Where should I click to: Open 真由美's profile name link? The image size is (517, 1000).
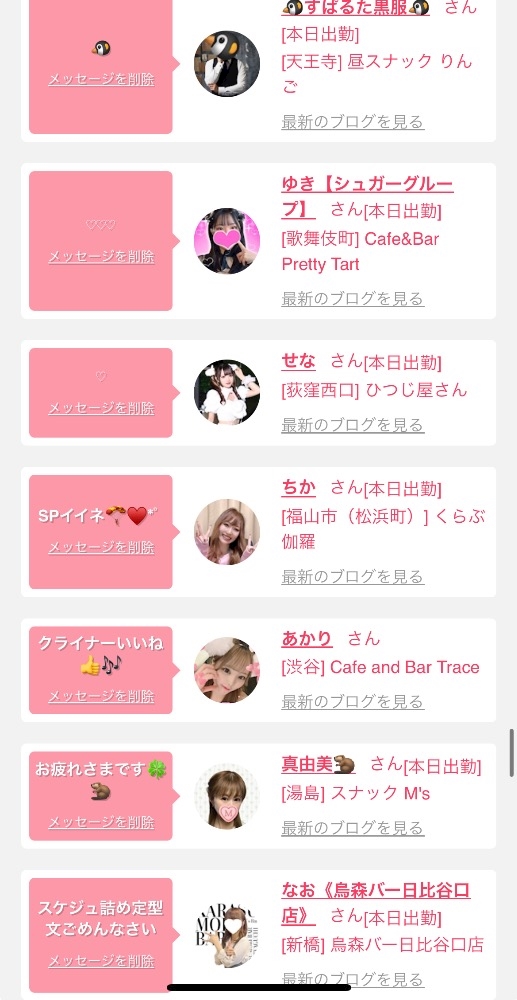318,764
